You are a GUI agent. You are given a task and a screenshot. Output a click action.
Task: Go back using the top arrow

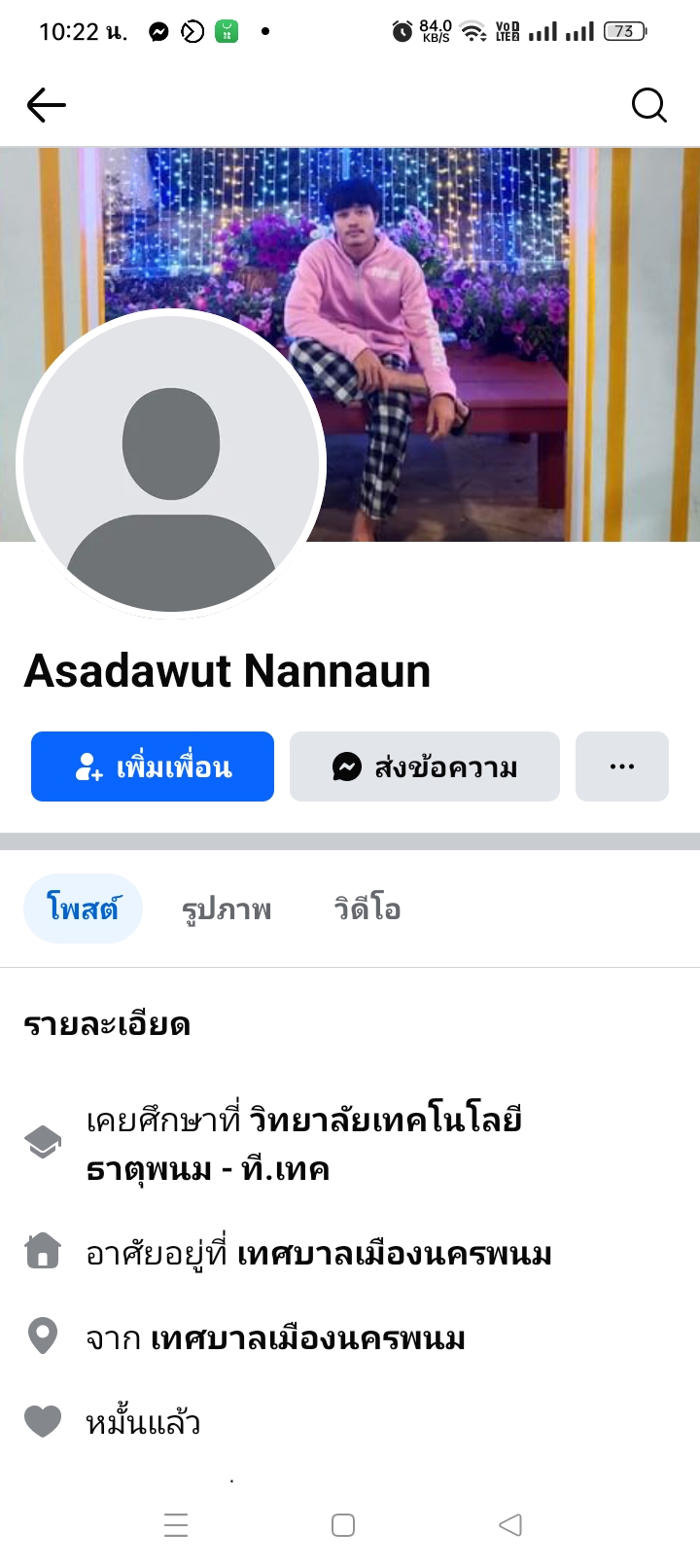pyautogui.click(x=46, y=105)
